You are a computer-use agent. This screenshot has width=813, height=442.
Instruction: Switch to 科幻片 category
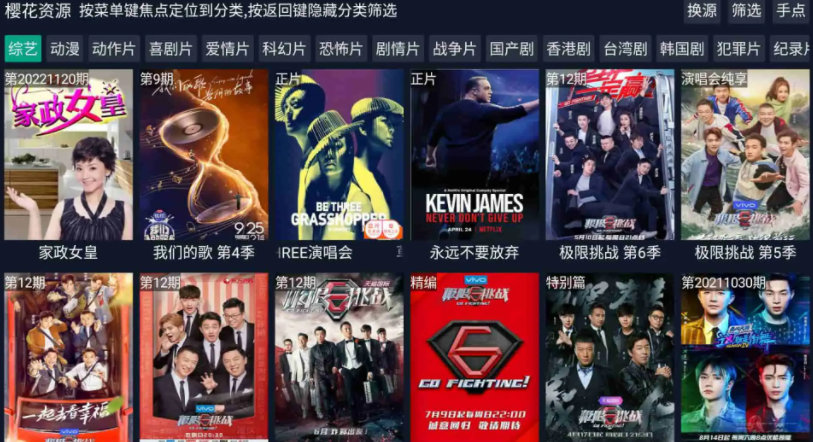284,48
